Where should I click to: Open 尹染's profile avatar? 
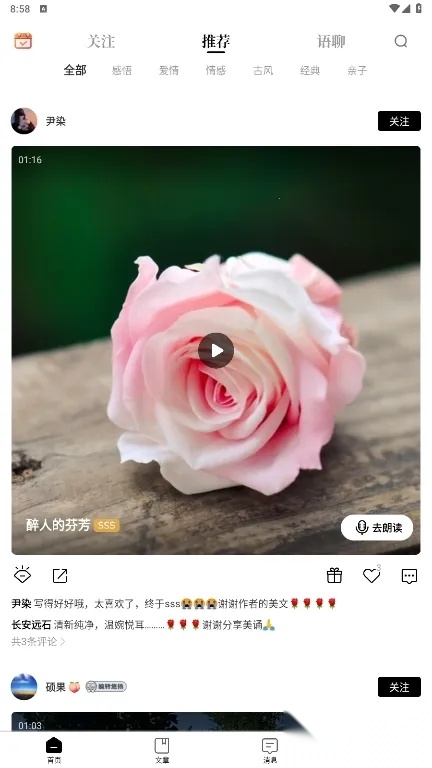[24, 121]
